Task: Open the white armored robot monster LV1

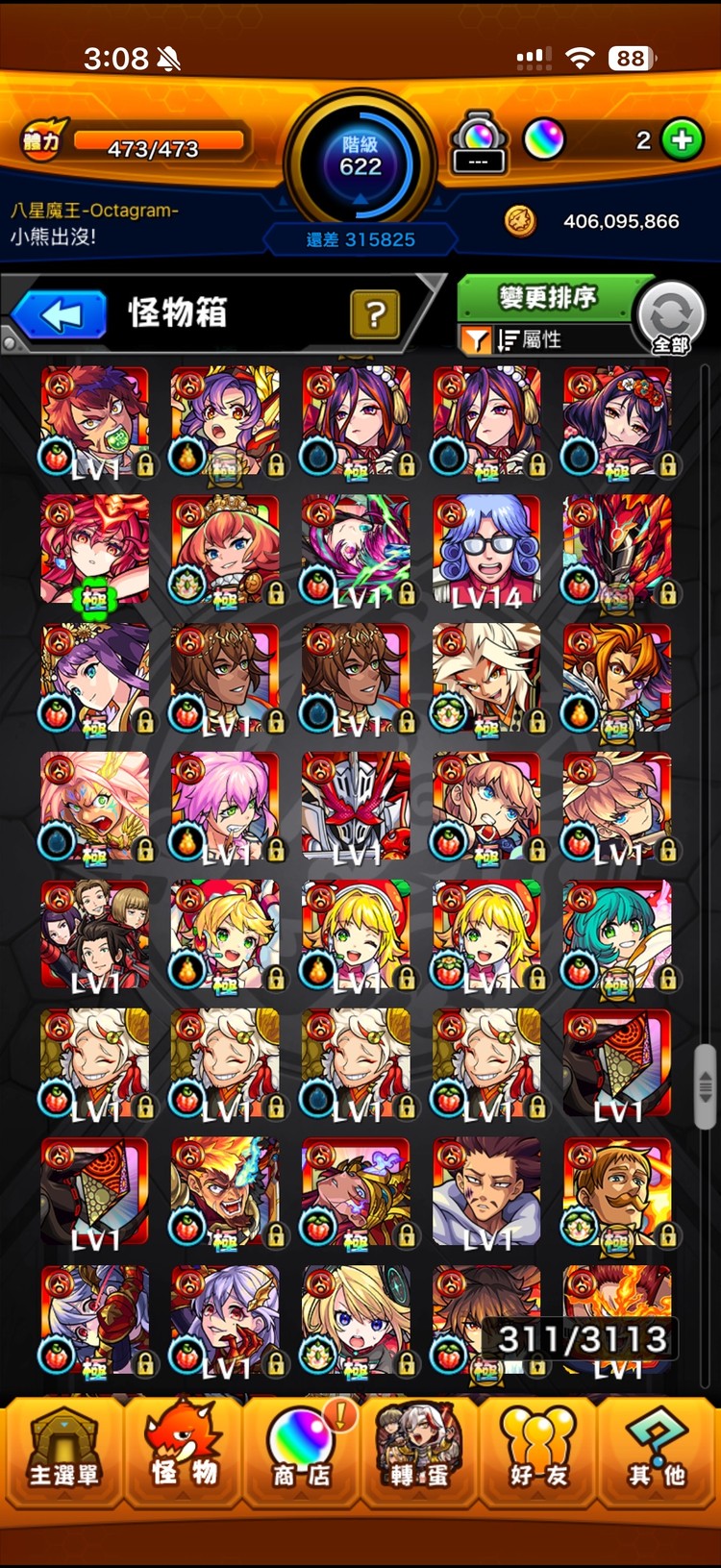Action: click(x=356, y=808)
